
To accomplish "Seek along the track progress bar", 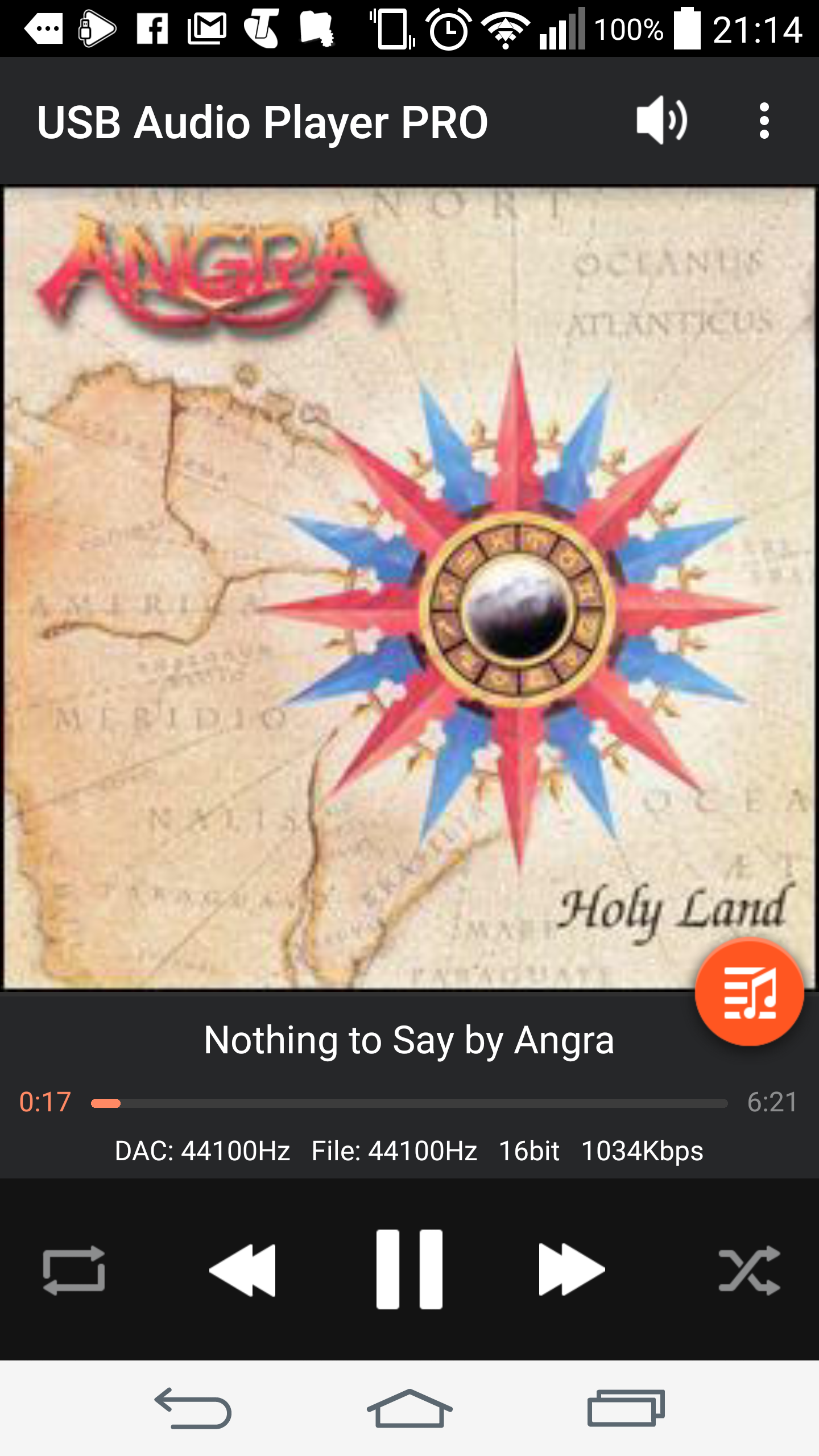I will pyautogui.click(x=409, y=1103).
